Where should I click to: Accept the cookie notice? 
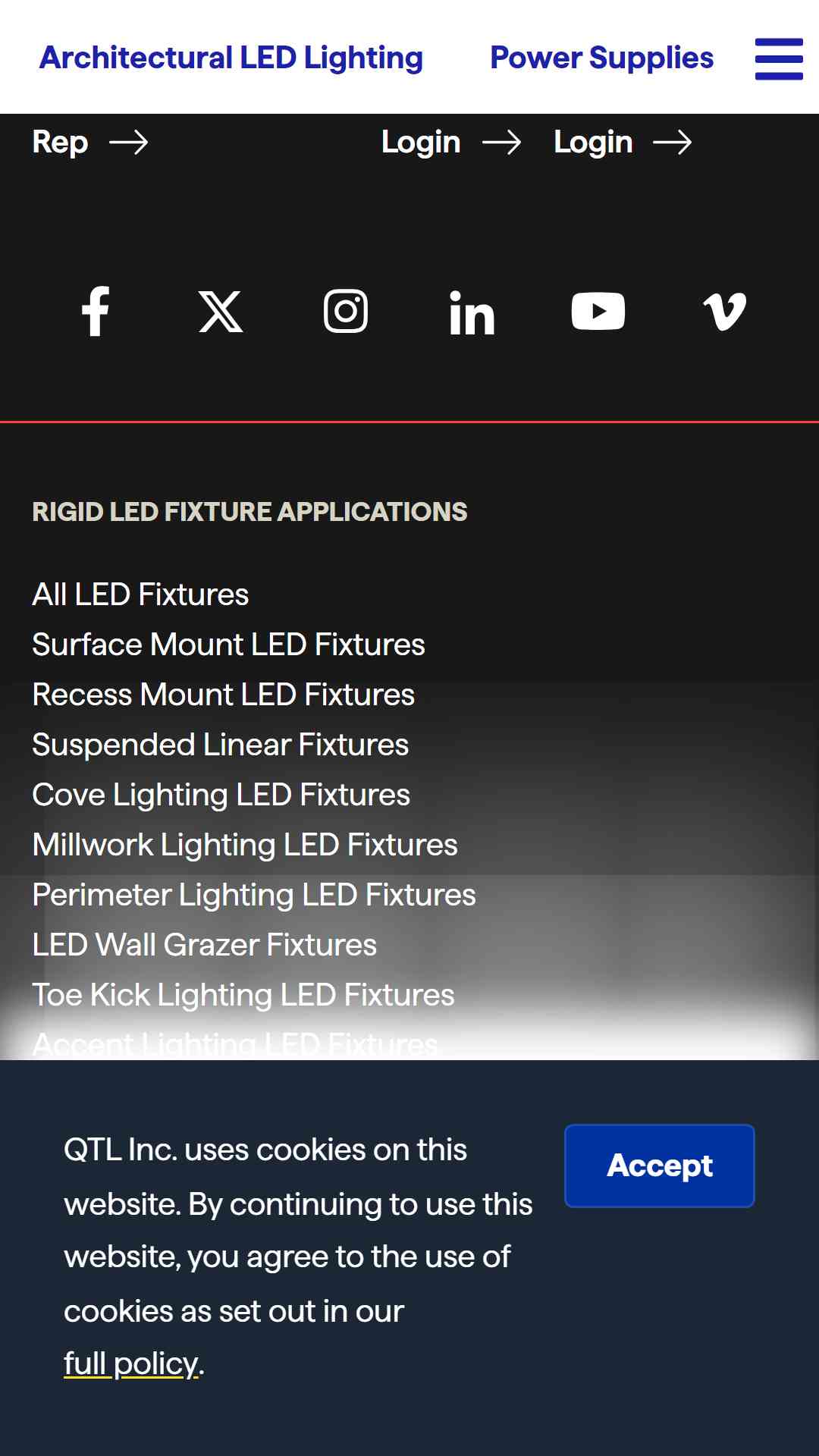click(x=660, y=1166)
